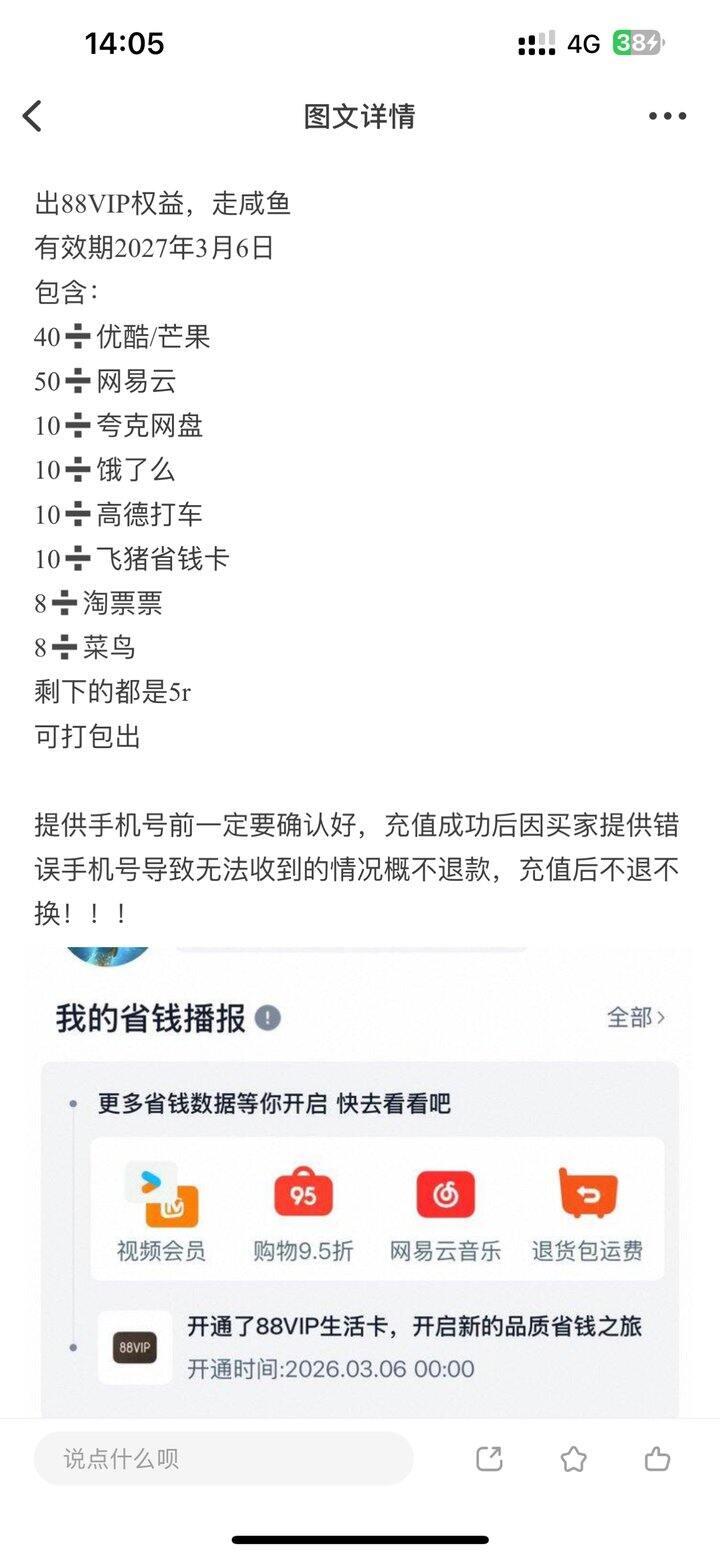This screenshot has height=1558, width=720.
Task: Go back using the top-left arrow
Action: (x=32, y=116)
